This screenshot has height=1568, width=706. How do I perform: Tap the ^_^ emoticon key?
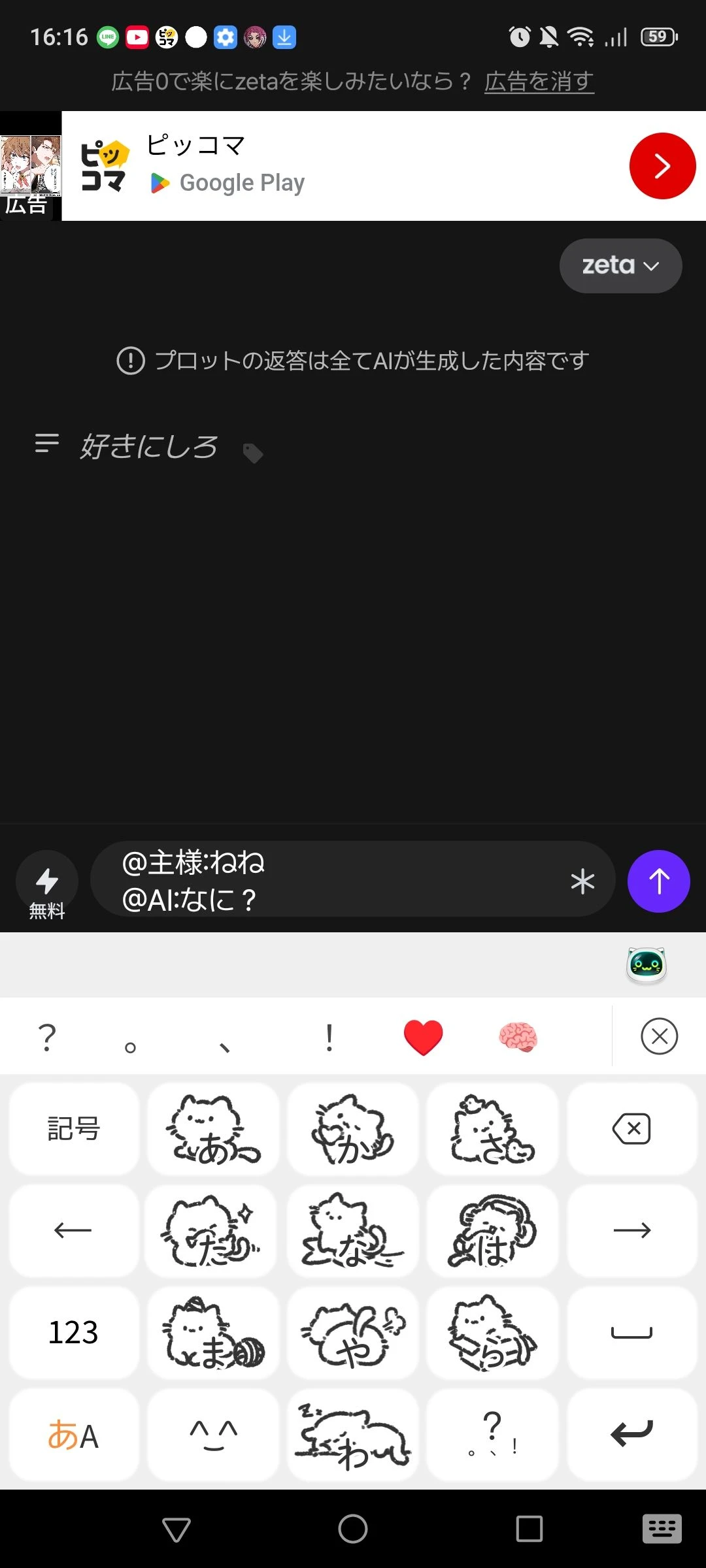click(x=213, y=1435)
